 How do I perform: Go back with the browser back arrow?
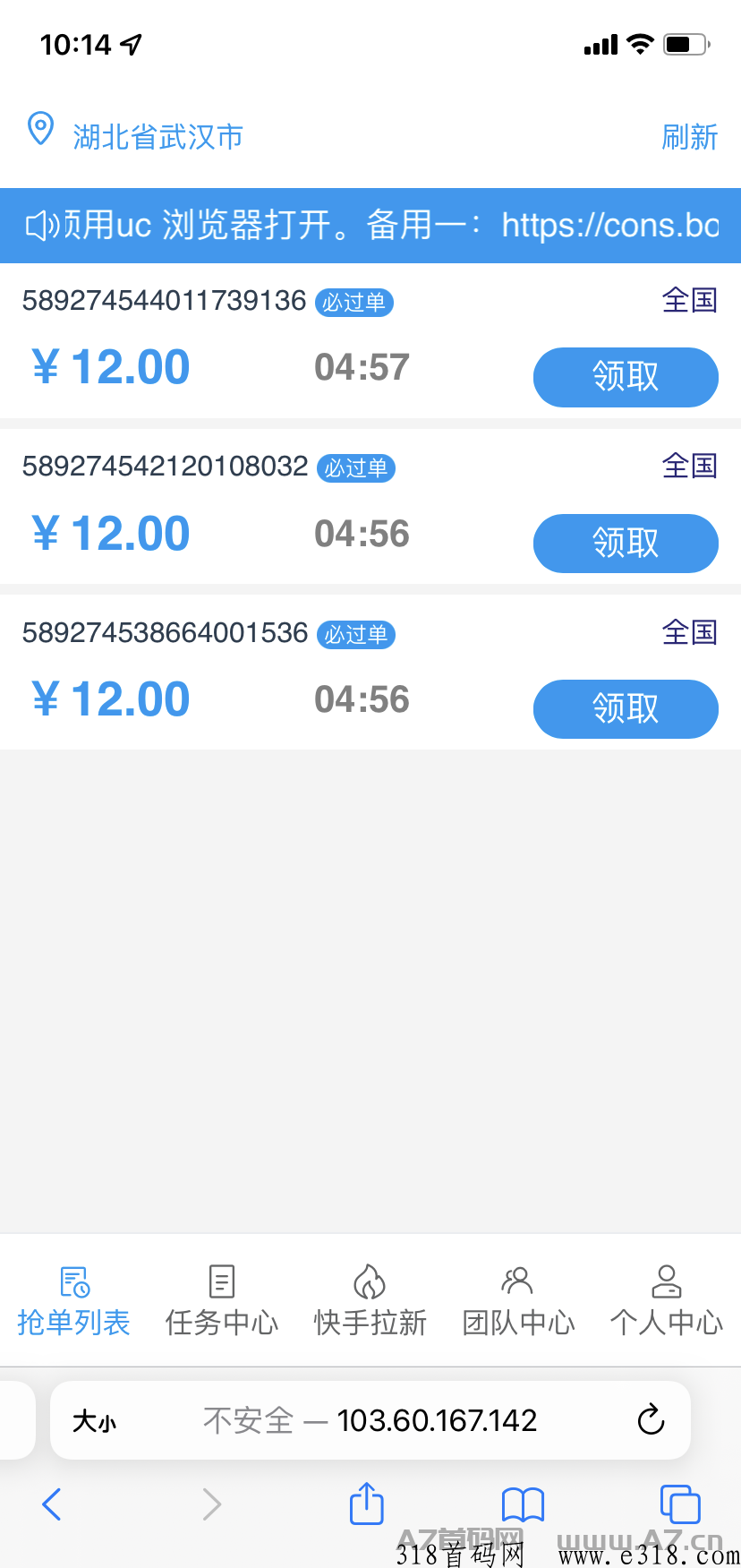pyautogui.click(x=52, y=1504)
